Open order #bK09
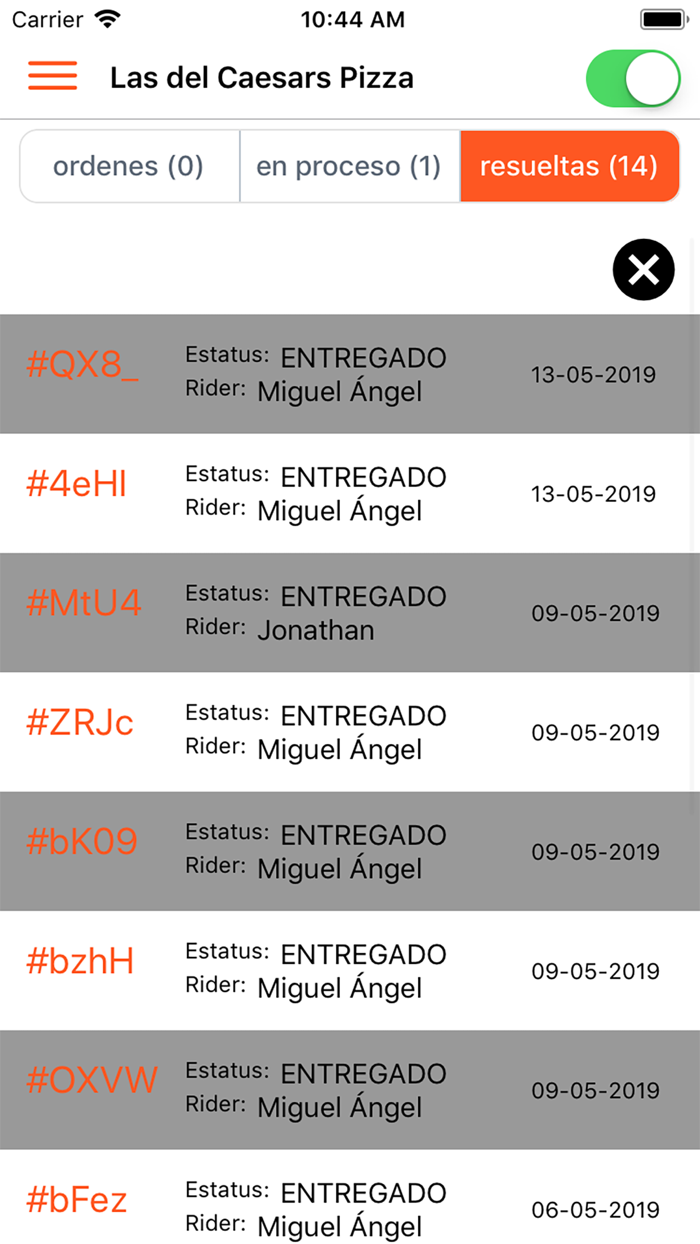Viewport: 700px width, 1244px height. click(x=350, y=851)
